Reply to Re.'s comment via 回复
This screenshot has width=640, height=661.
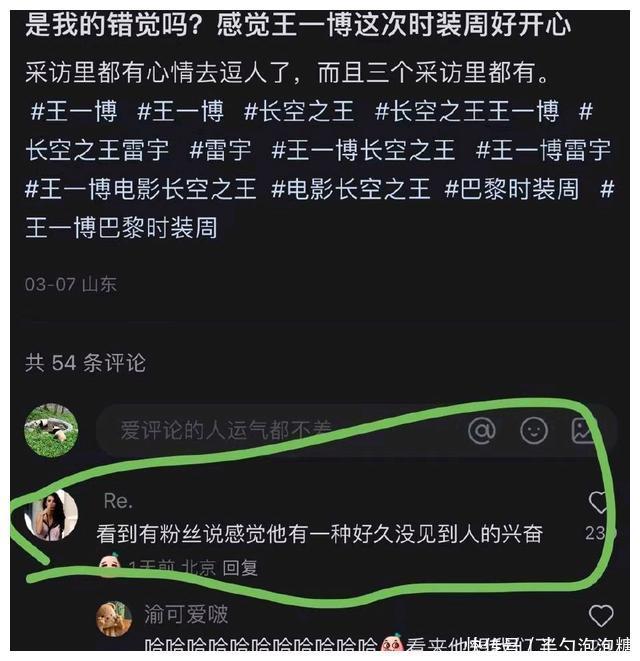pos(240,568)
